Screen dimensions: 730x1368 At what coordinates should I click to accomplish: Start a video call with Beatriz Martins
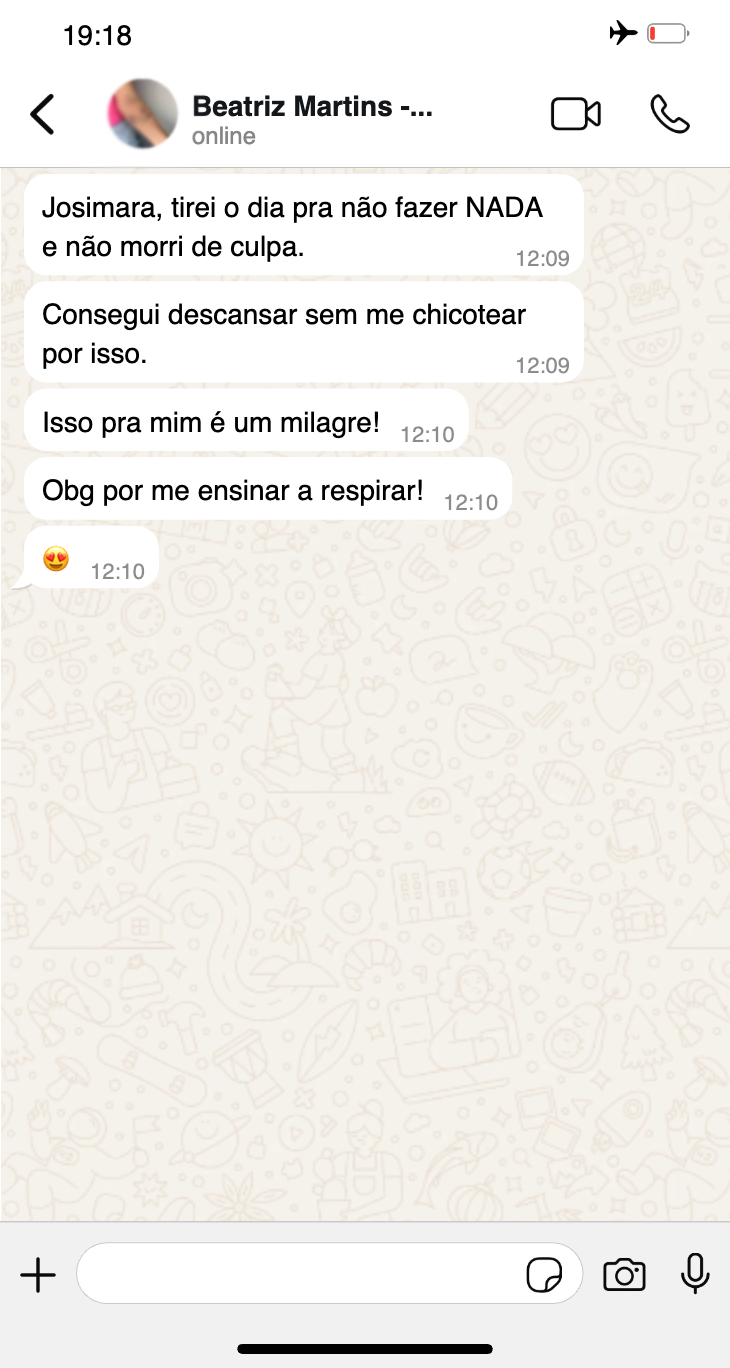click(x=575, y=114)
